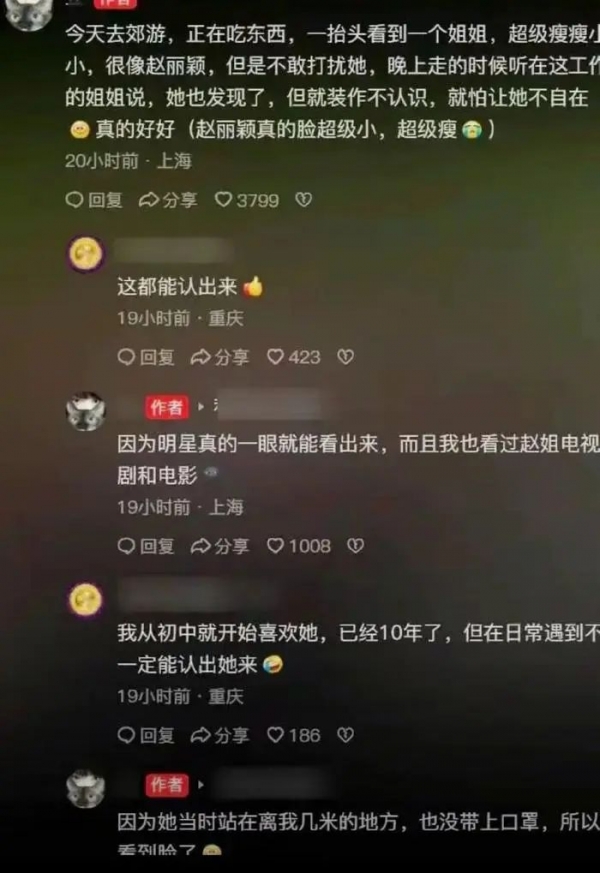Open the avatar of the '这都能认出来' commenter
This screenshot has height=873, width=600.
(85, 254)
